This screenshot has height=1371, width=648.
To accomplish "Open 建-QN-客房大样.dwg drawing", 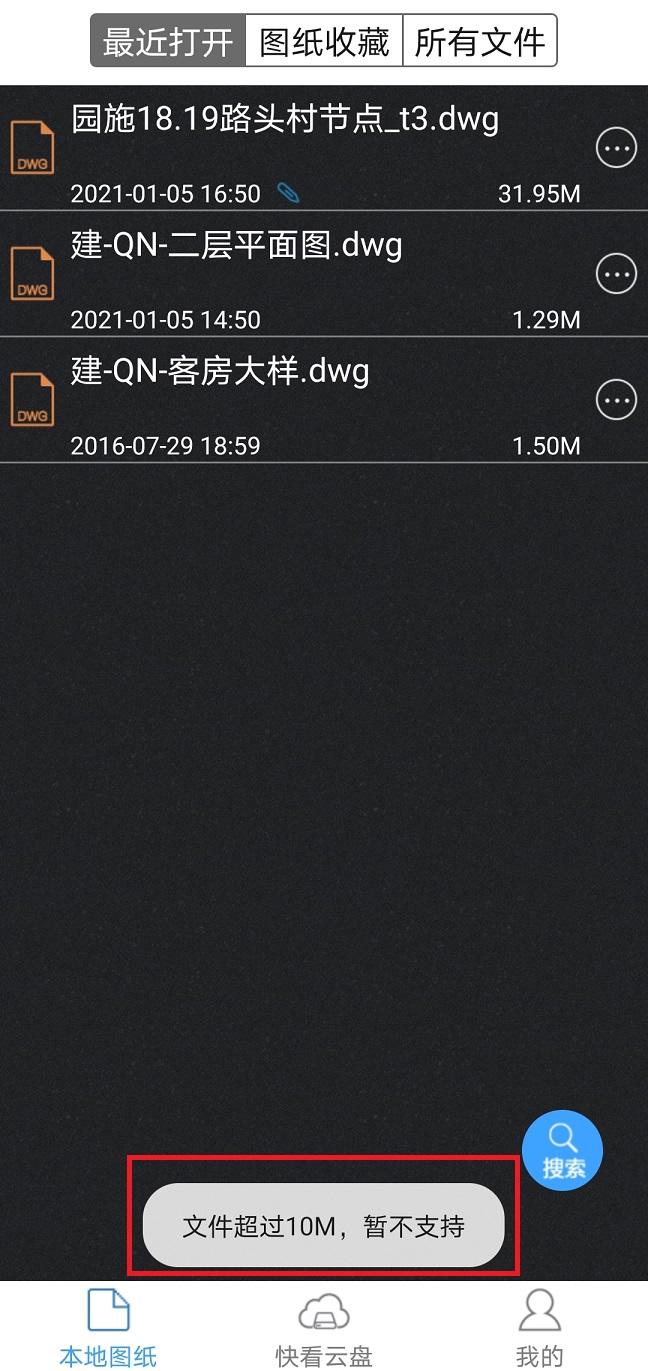I will click(220, 372).
